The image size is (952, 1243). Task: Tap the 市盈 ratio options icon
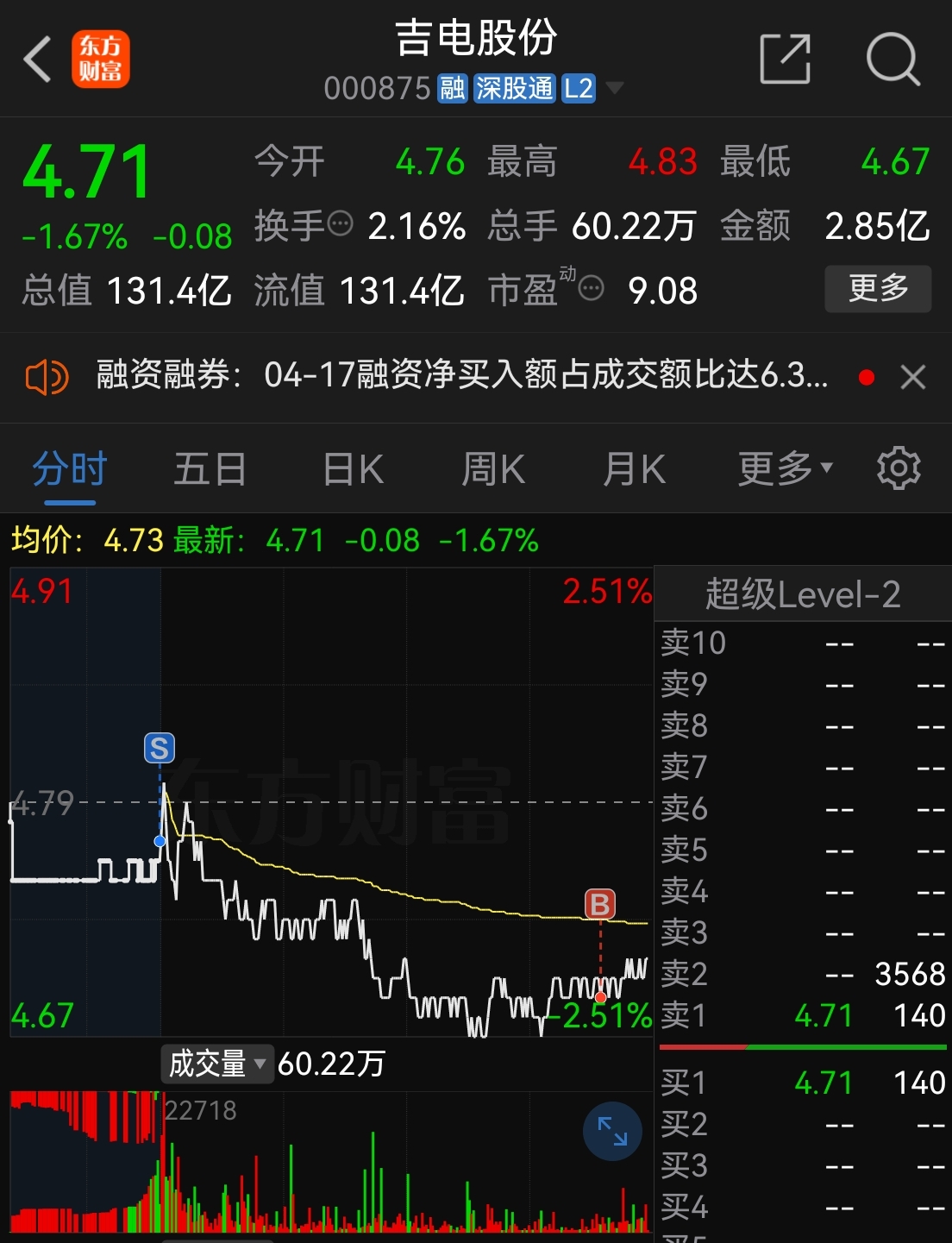592,289
